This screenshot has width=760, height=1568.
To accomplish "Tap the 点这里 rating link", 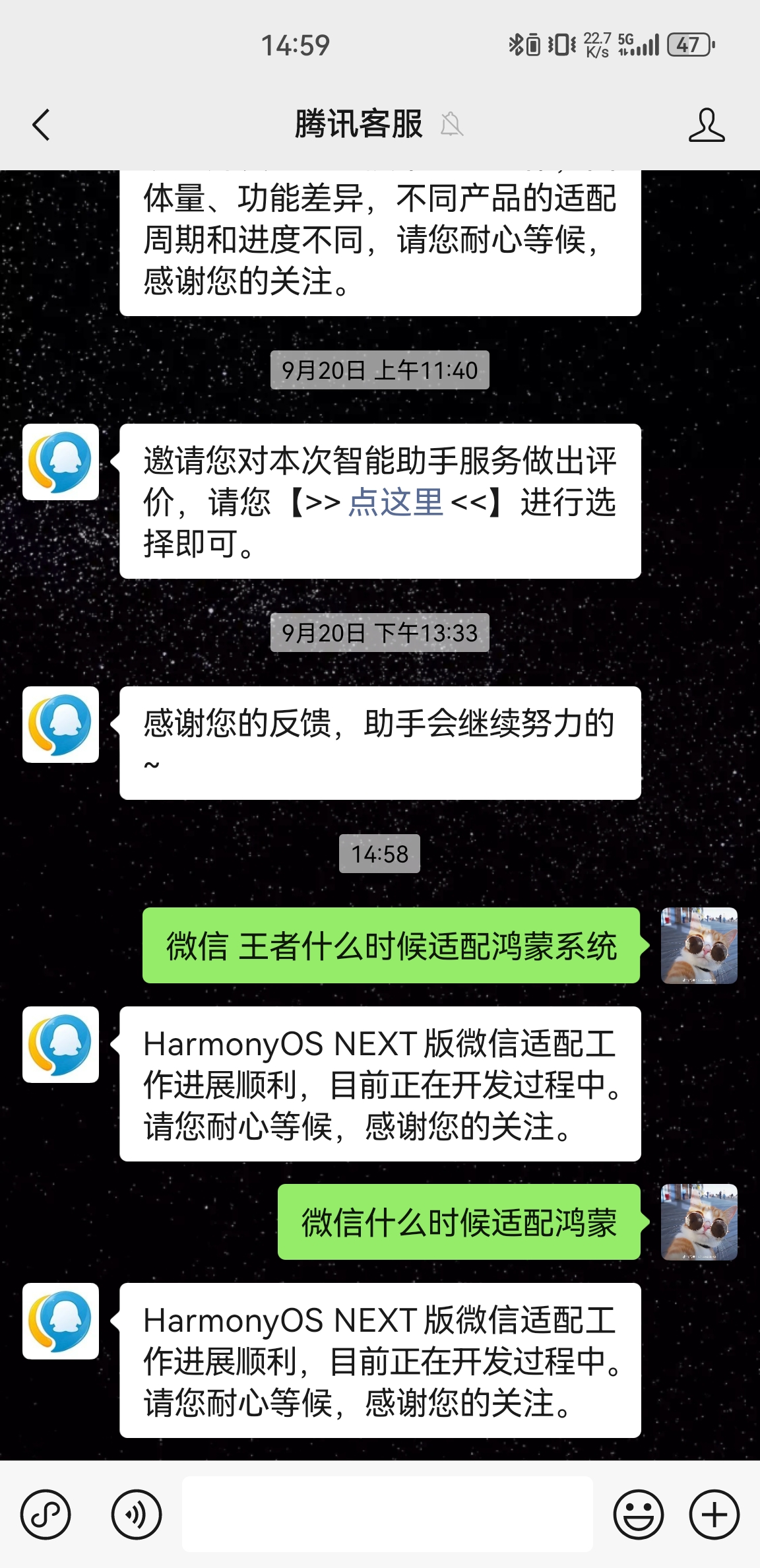I will [x=395, y=503].
